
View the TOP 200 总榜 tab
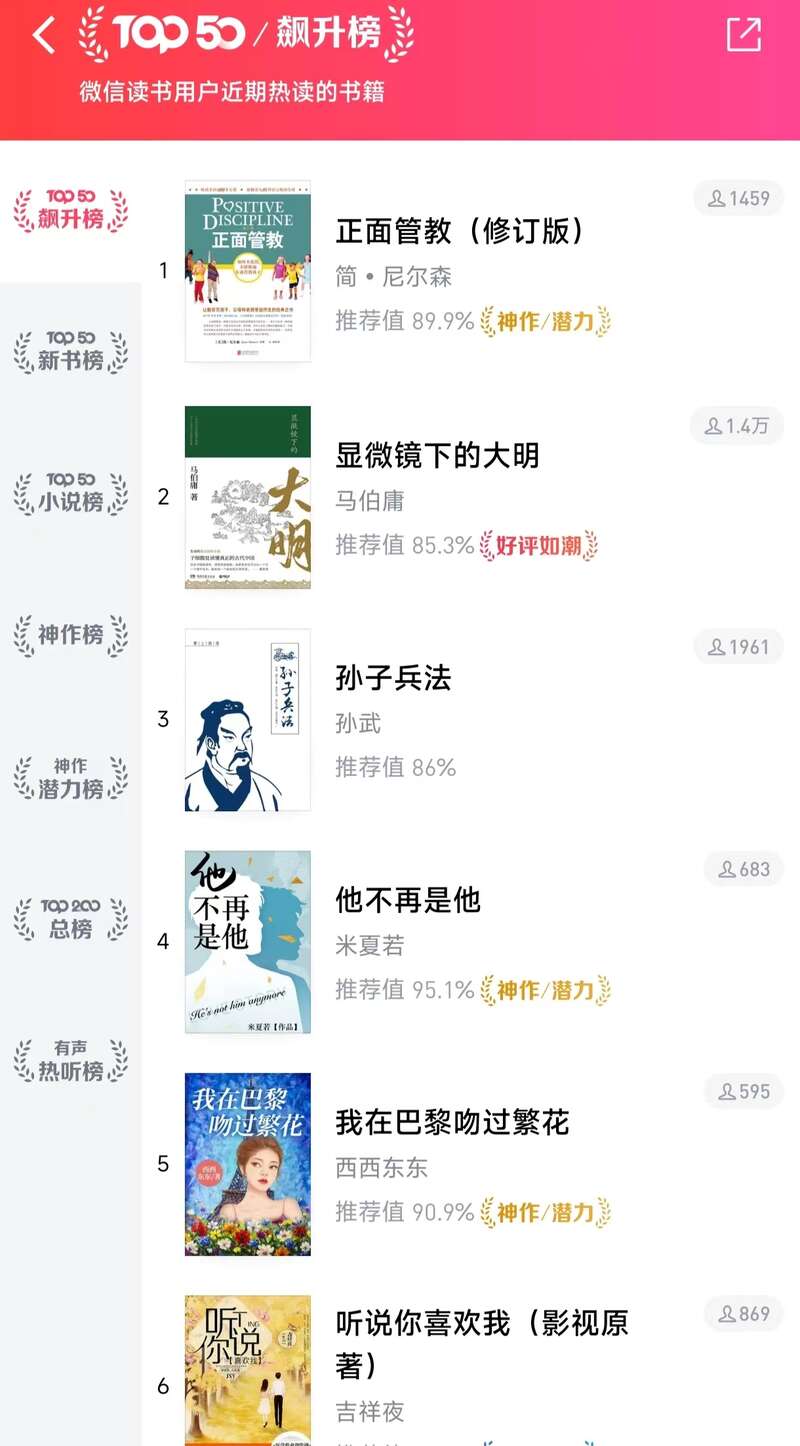click(71, 919)
